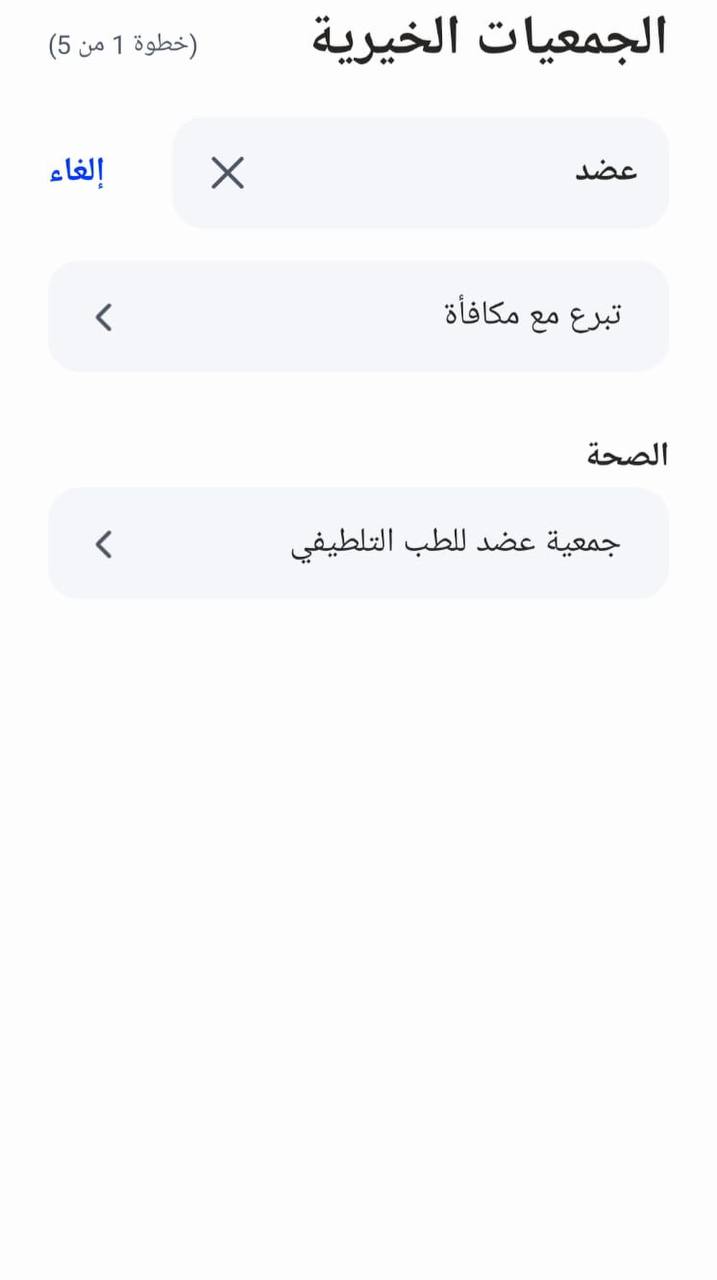Tap the إلغاء cancel link

77,171
